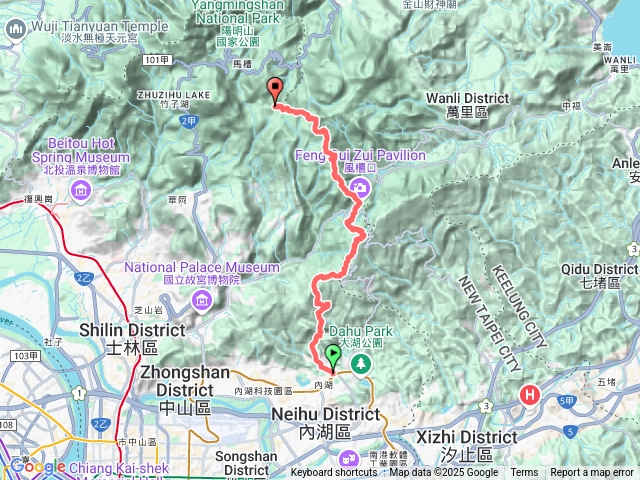Tap the red end marker of the route
This screenshot has width=640, height=480.
click(275, 90)
